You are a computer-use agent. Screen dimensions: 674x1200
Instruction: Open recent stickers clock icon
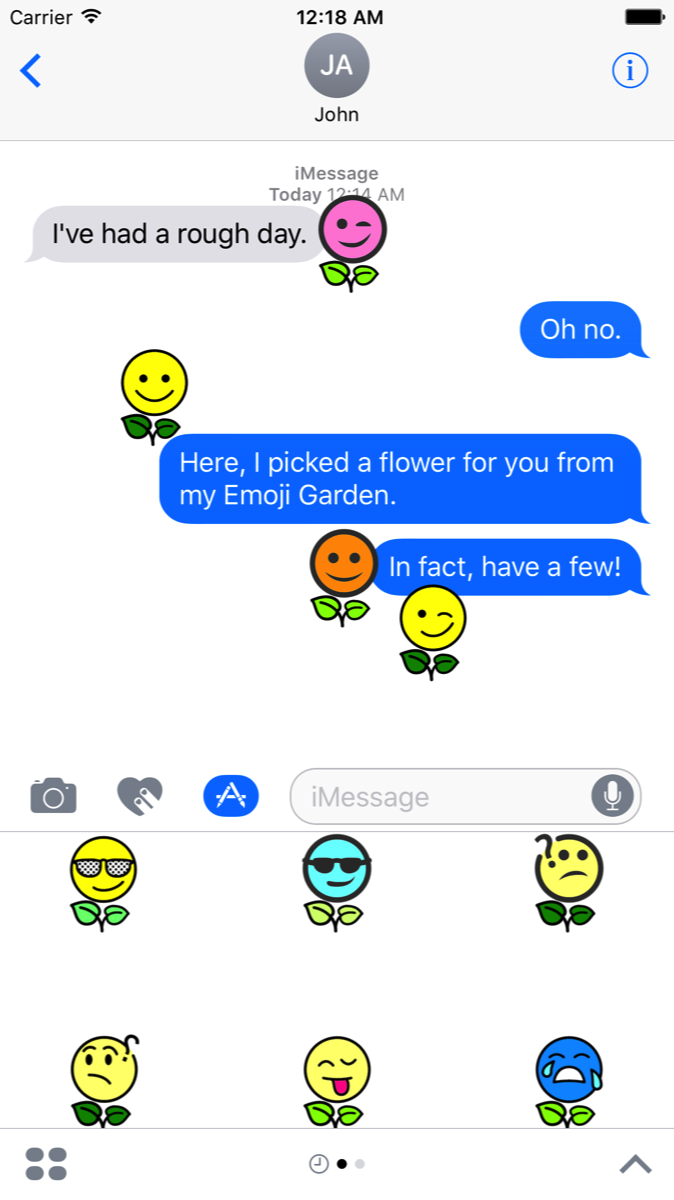(x=318, y=1164)
